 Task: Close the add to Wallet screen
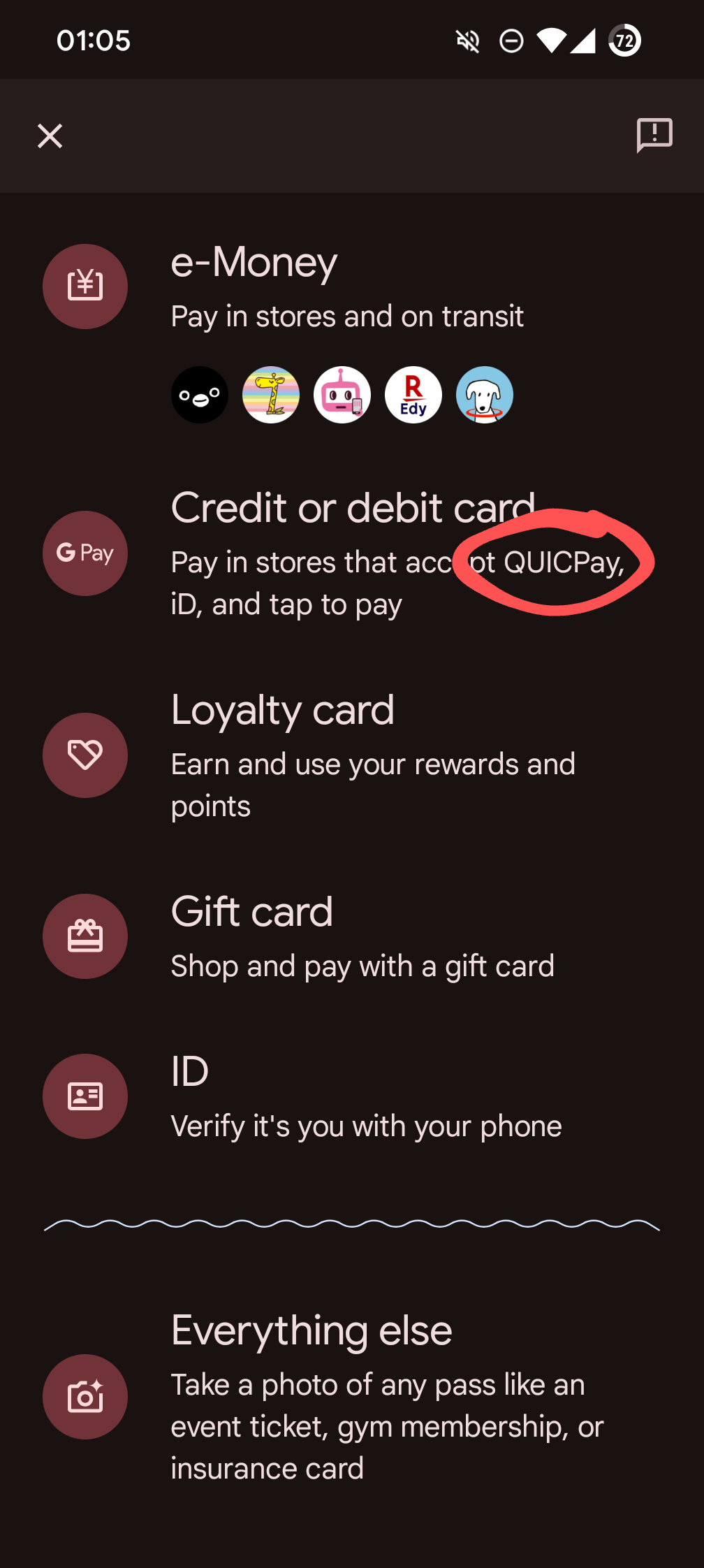50,136
